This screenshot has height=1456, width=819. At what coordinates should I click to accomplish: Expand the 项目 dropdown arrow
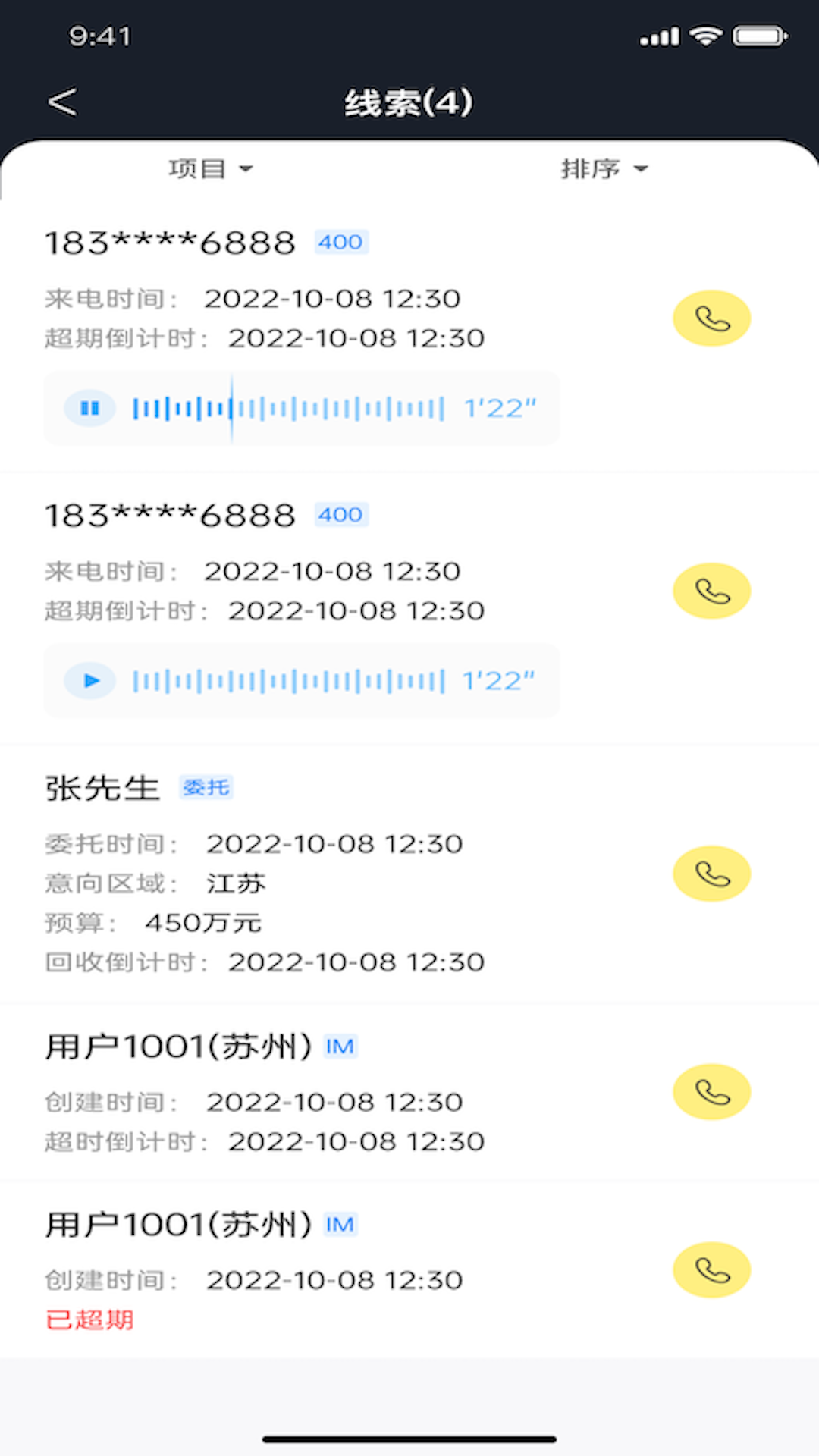247,170
